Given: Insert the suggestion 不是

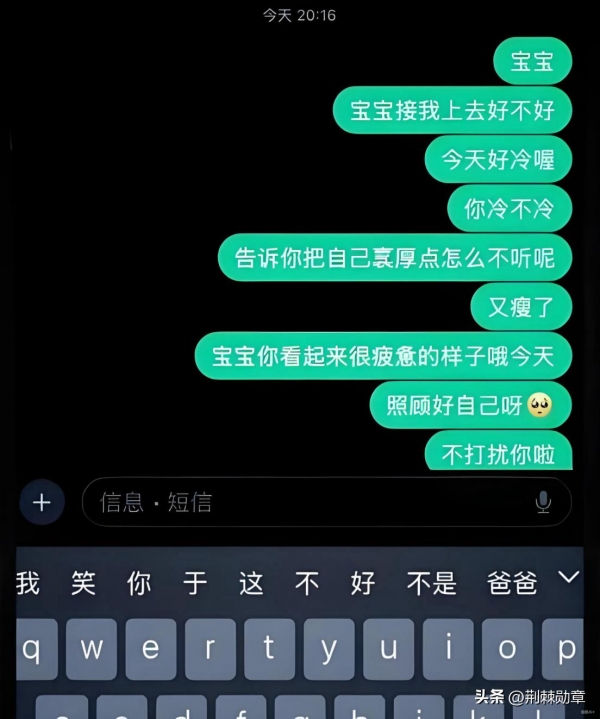Looking at the screenshot, I should 431,582.
